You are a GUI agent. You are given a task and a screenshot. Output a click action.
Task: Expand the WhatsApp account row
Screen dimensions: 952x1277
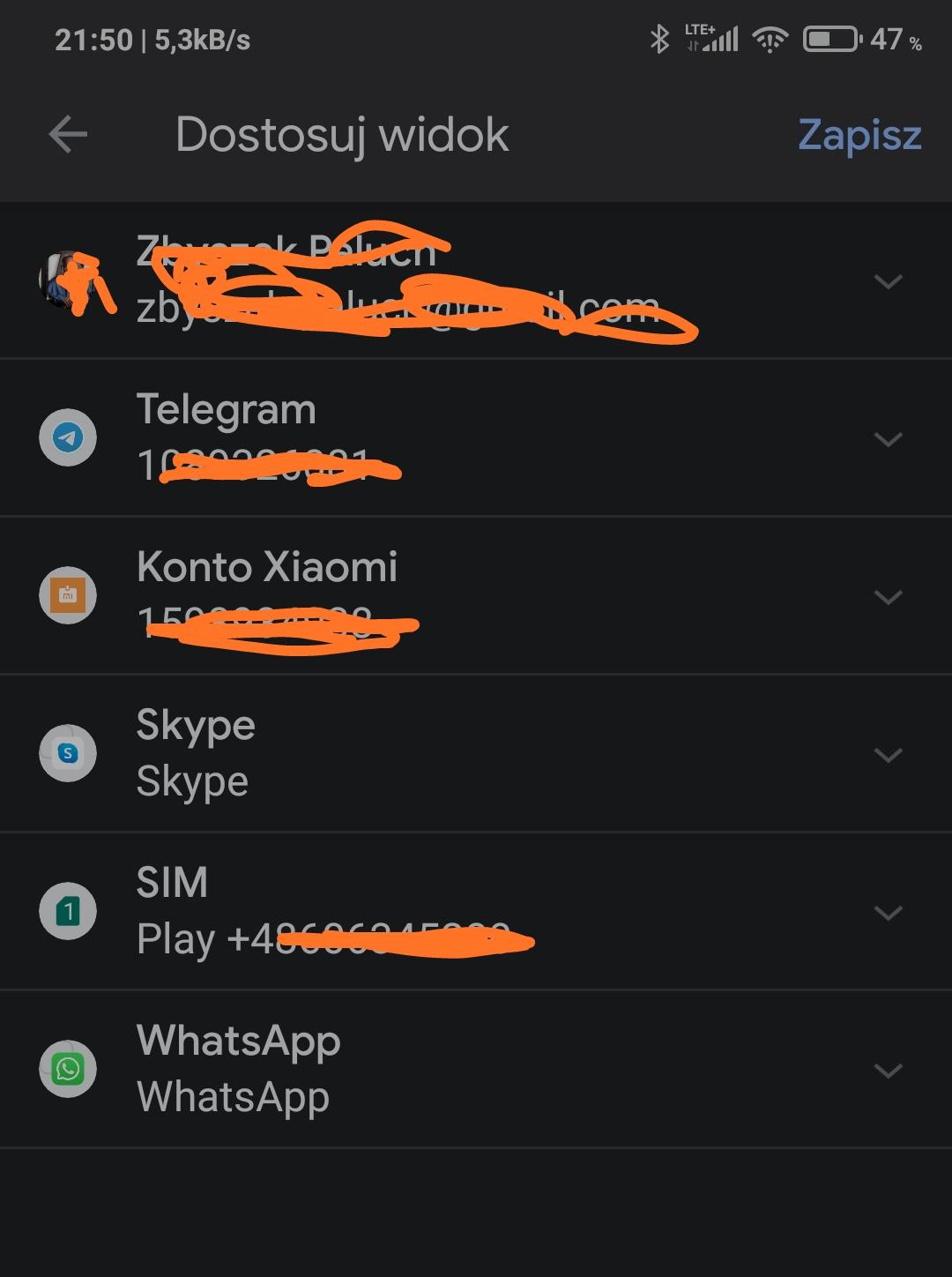tap(888, 1071)
